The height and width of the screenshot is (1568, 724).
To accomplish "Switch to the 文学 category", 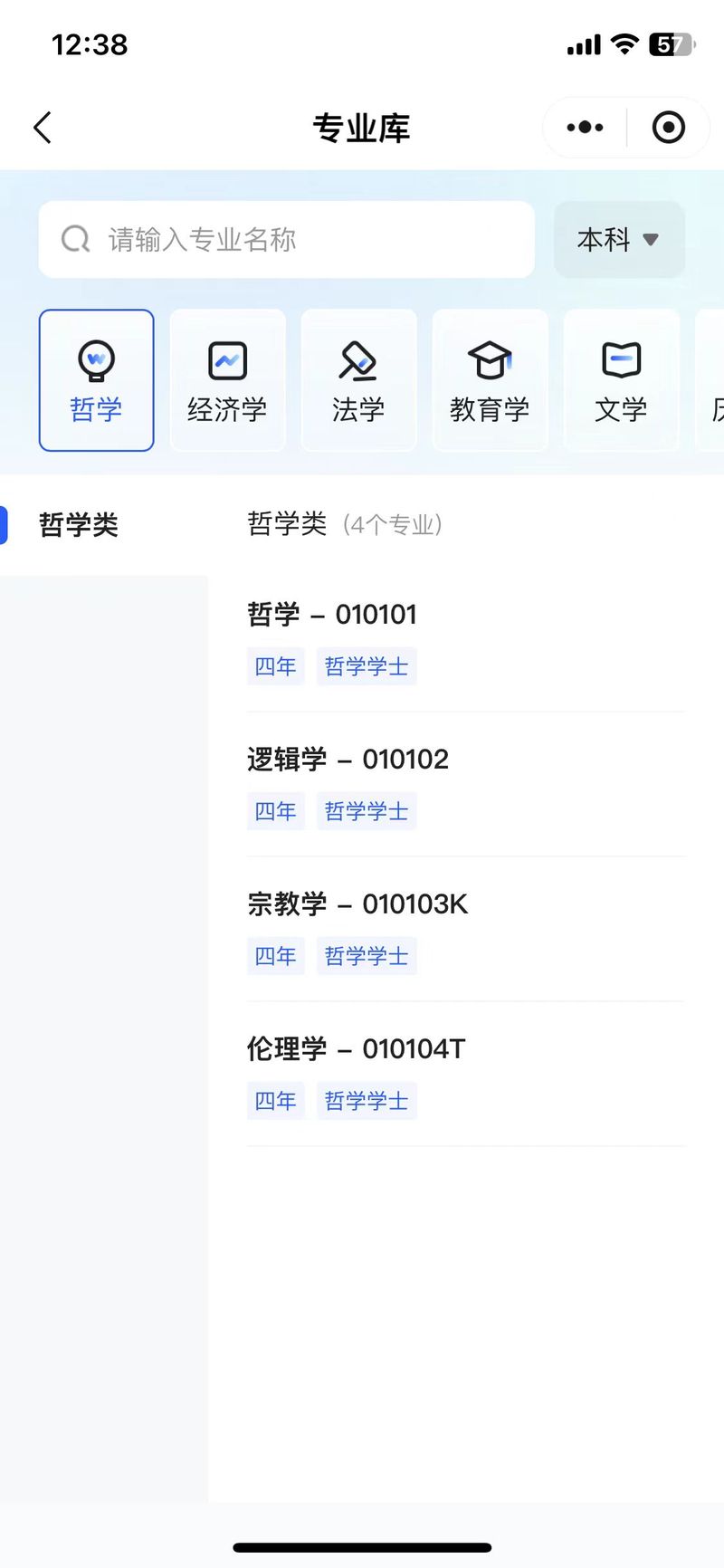I will (x=621, y=380).
